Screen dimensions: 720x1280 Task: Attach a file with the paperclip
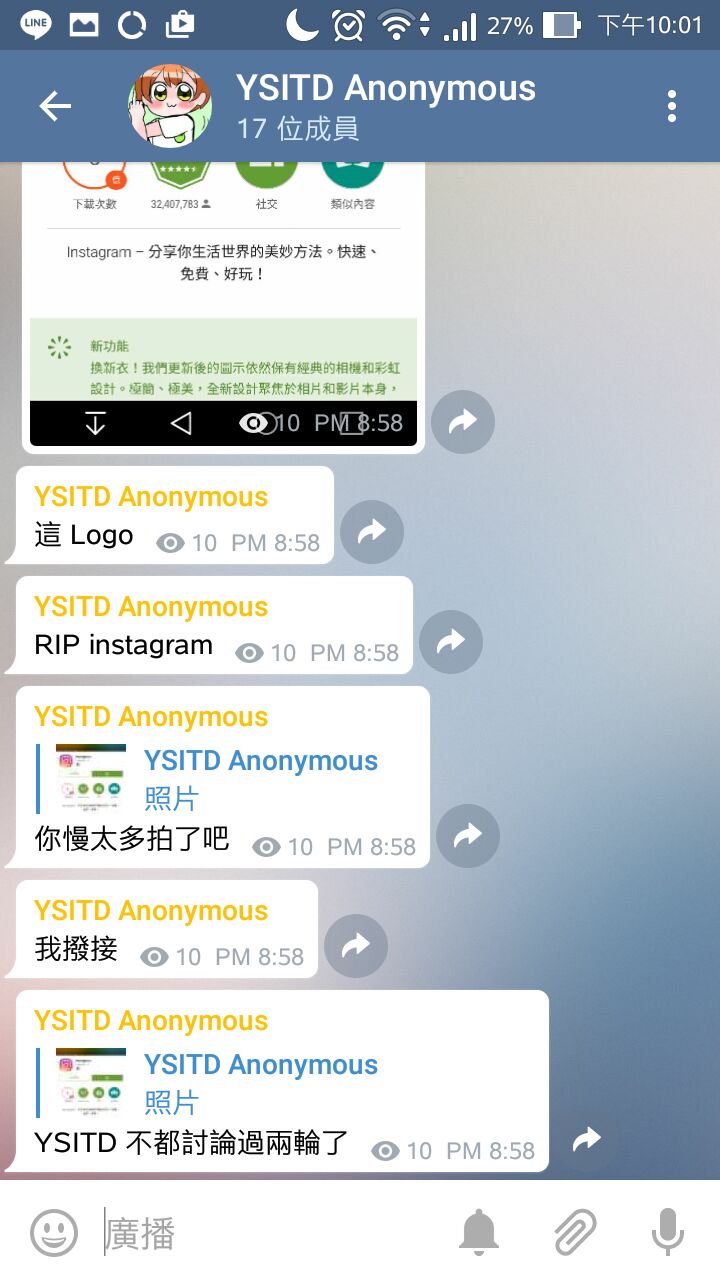pos(574,1232)
